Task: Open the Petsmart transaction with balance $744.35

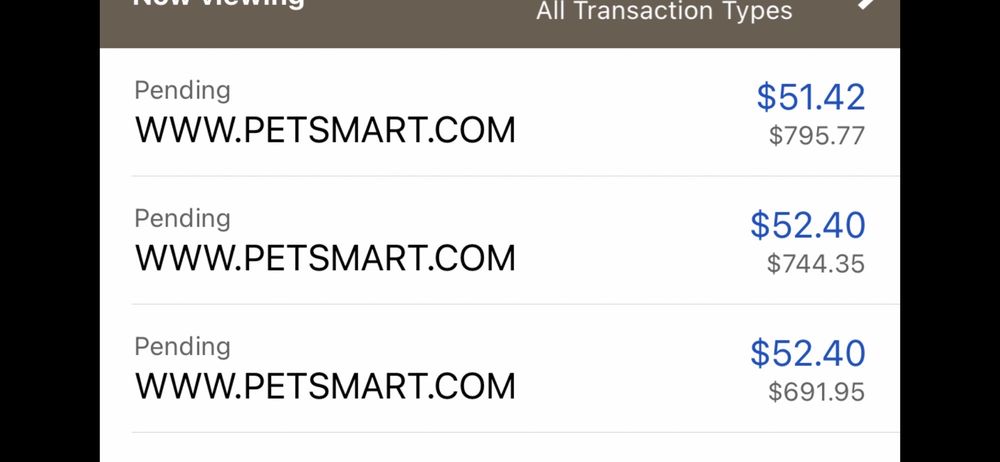Action: point(500,241)
